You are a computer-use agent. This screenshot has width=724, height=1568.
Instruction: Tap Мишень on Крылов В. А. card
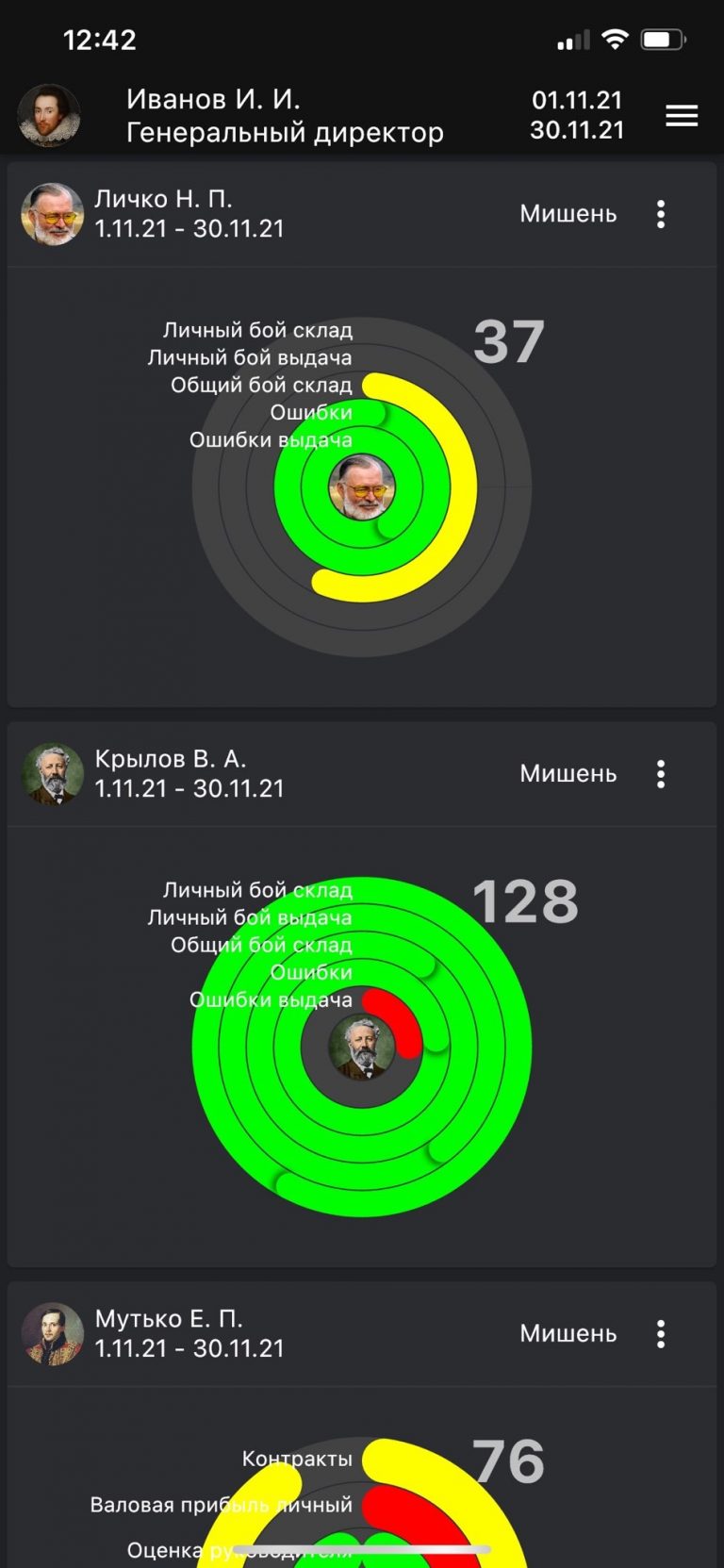[x=568, y=774]
